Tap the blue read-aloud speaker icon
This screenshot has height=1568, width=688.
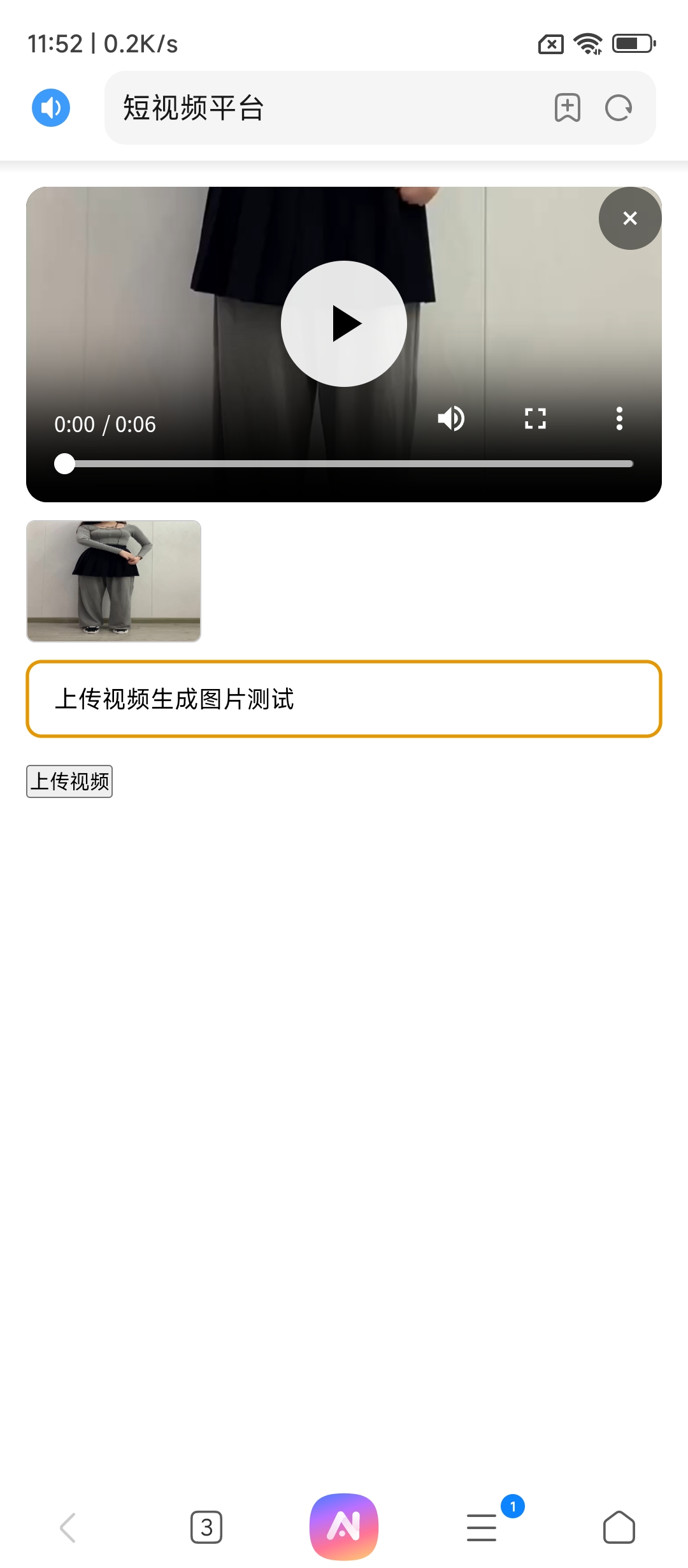50,107
